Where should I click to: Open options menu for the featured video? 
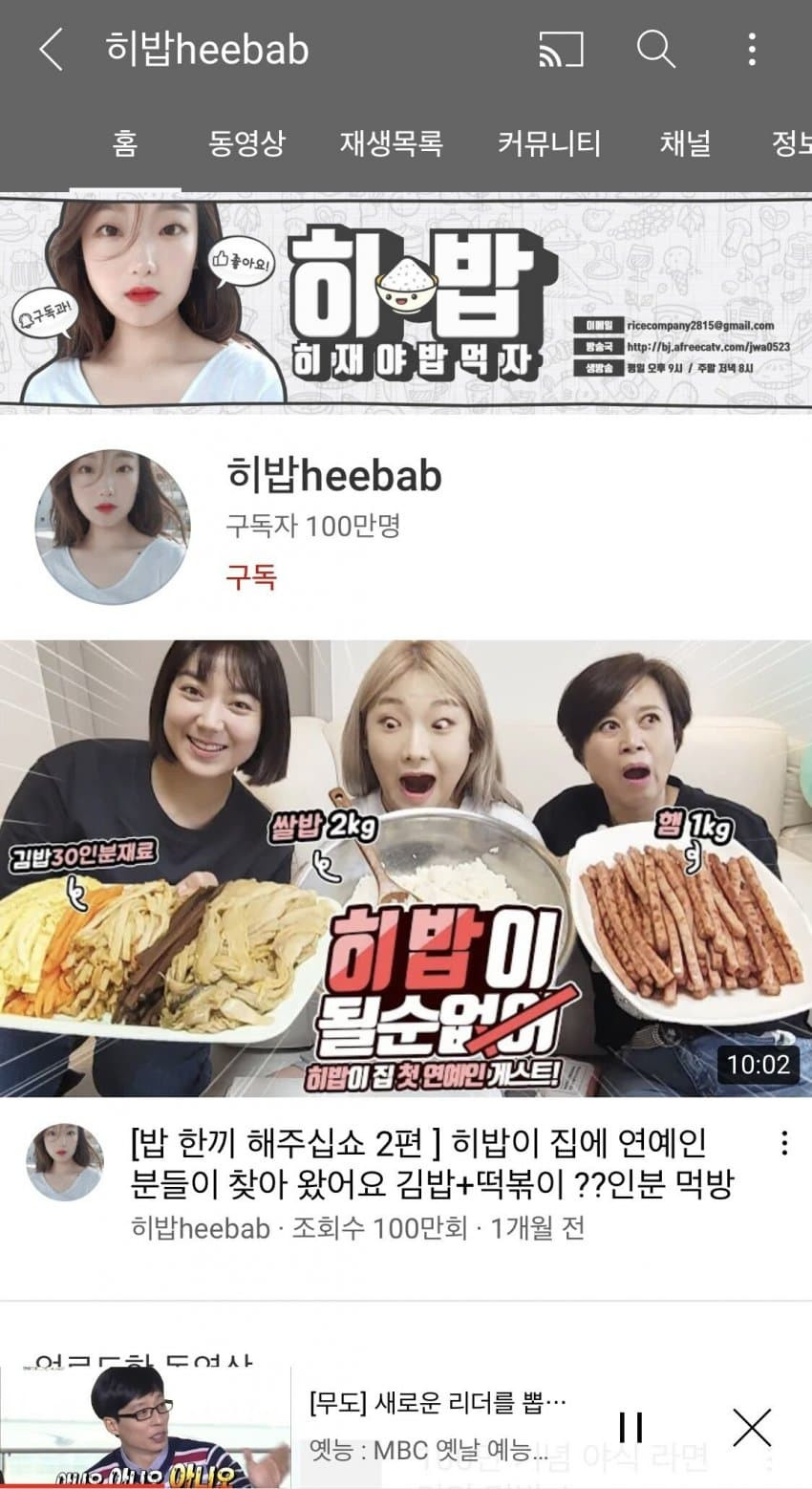point(784,1143)
